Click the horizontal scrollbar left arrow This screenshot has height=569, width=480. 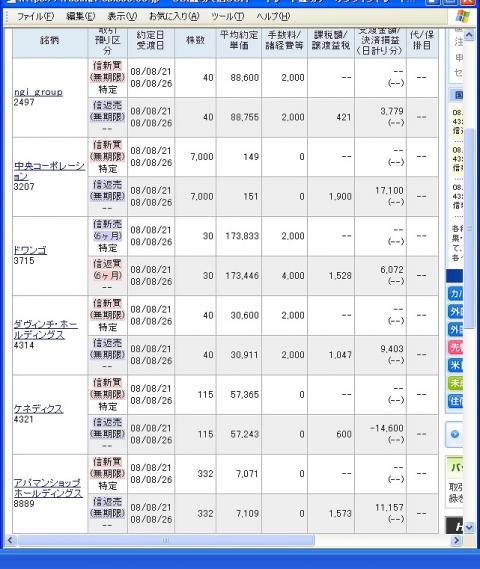point(10,540)
